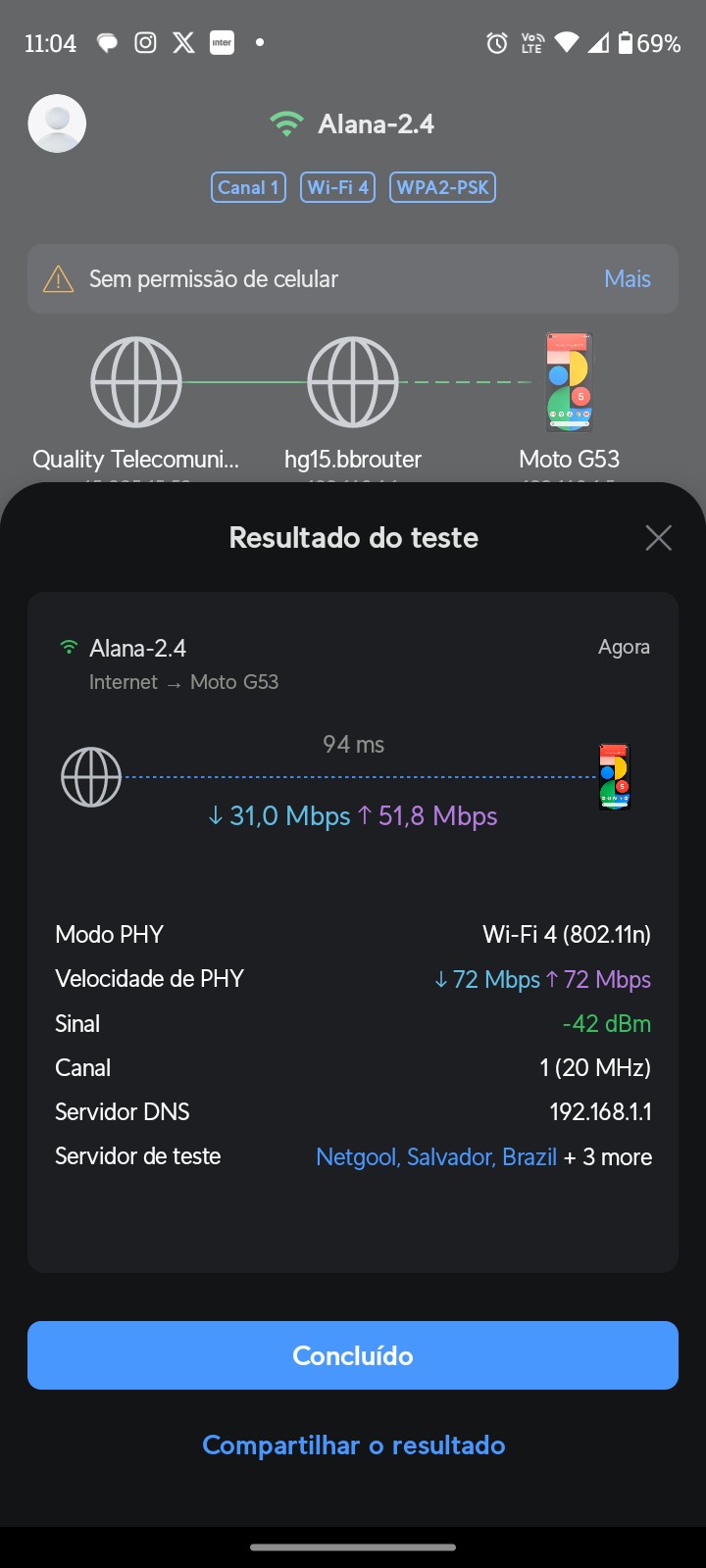The width and height of the screenshot is (706, 1568).
Task: Close the Resultado do teste sheet
Action: (x=658, y=537)
